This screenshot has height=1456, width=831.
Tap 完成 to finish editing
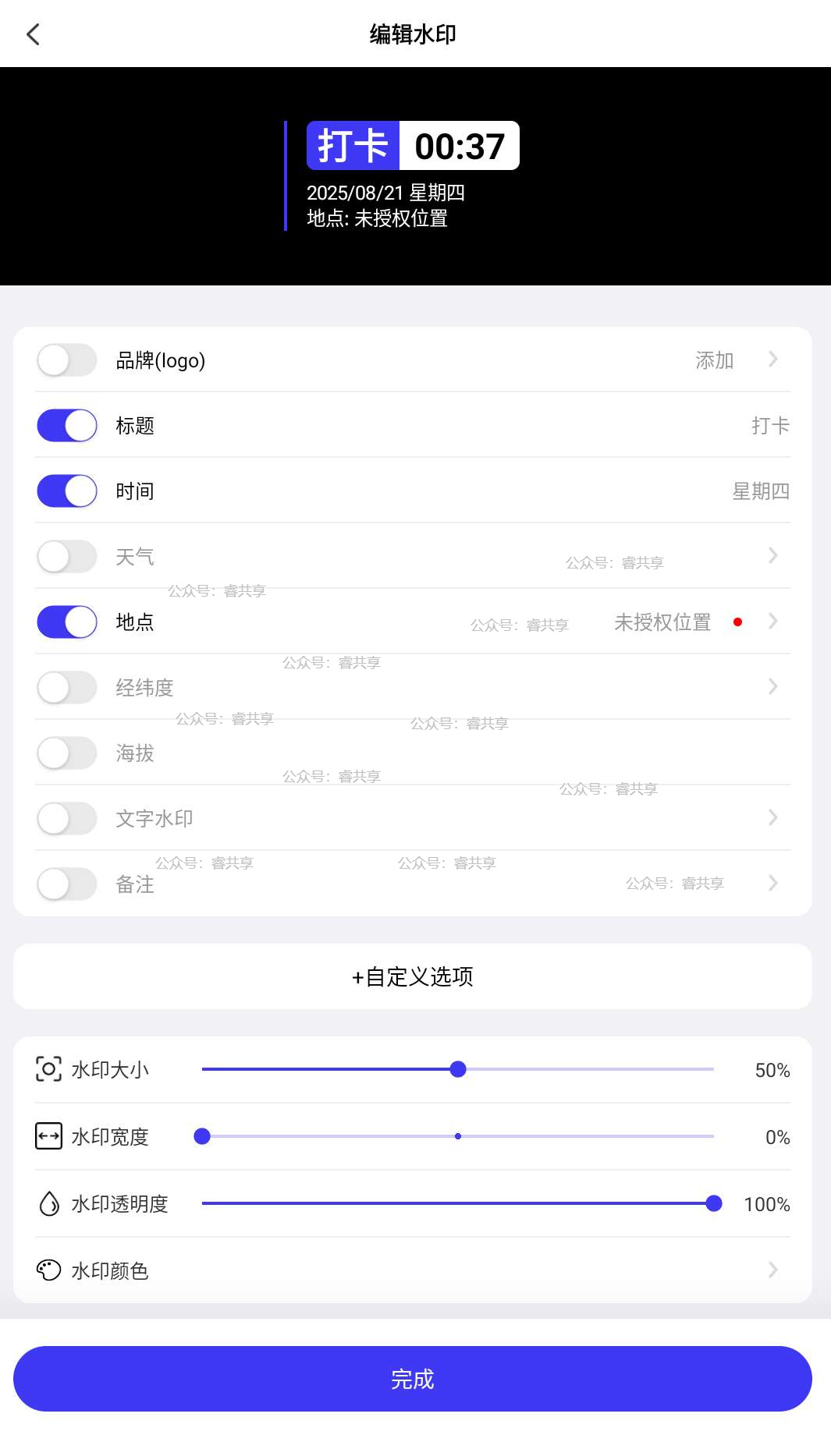coord(413,1379)
